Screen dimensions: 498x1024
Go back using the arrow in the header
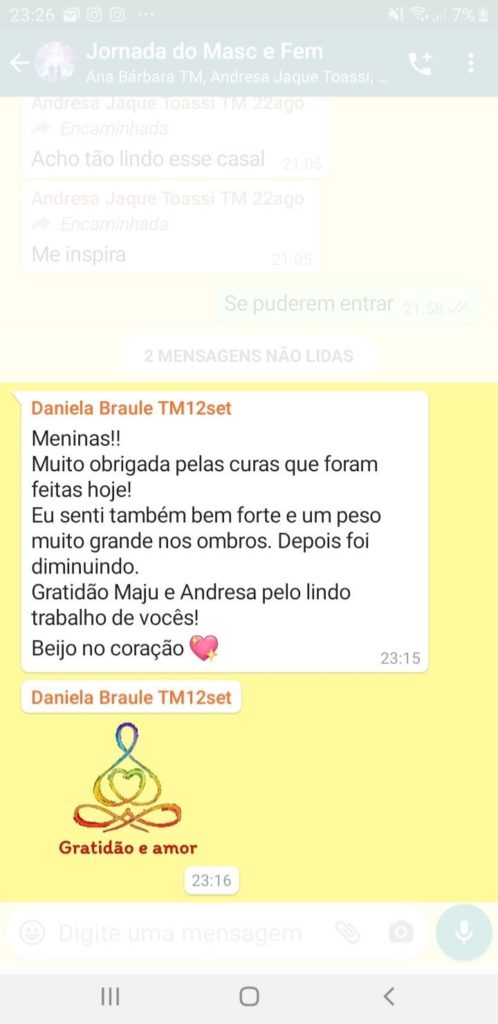[20, 63]
